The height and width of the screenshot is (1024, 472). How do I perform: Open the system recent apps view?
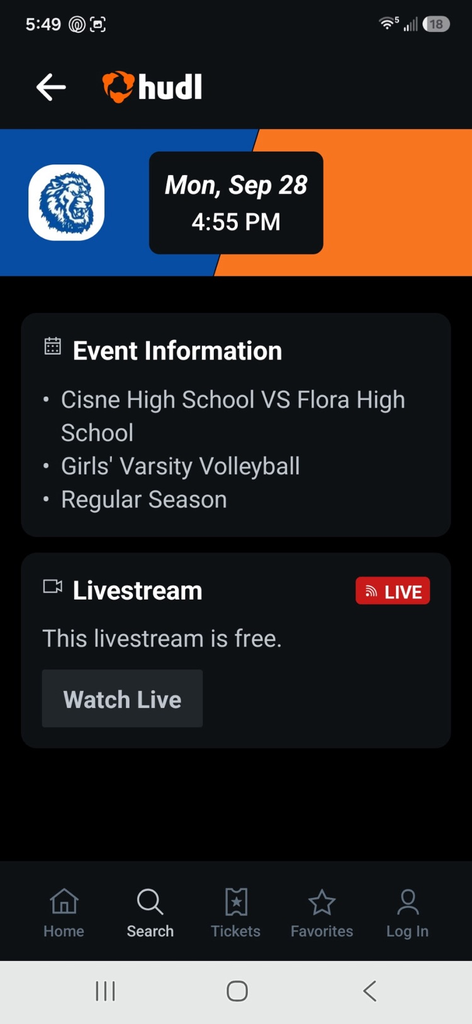click(105, 991)
